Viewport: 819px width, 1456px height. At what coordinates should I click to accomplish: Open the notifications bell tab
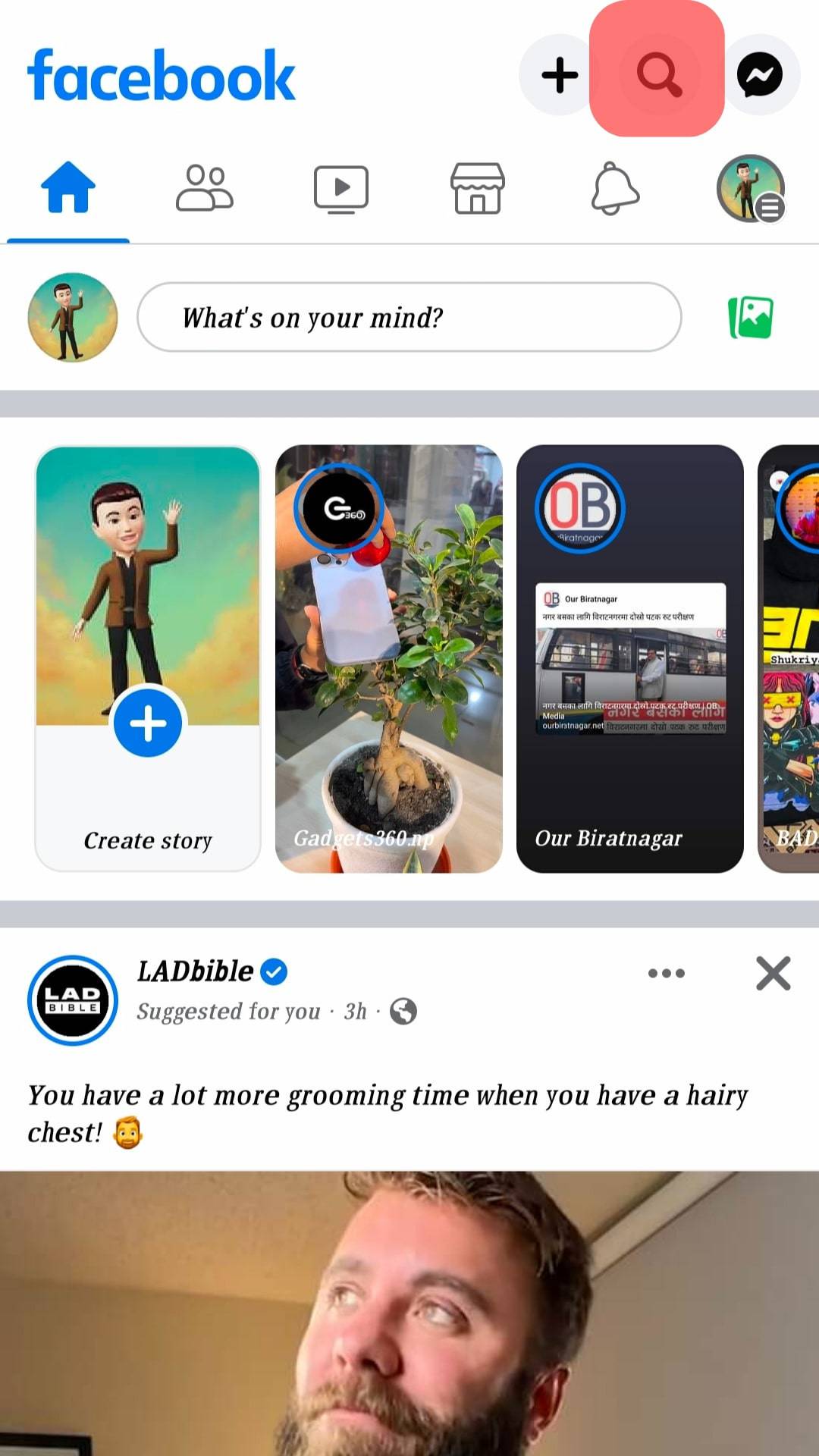[x=614, y=188]
